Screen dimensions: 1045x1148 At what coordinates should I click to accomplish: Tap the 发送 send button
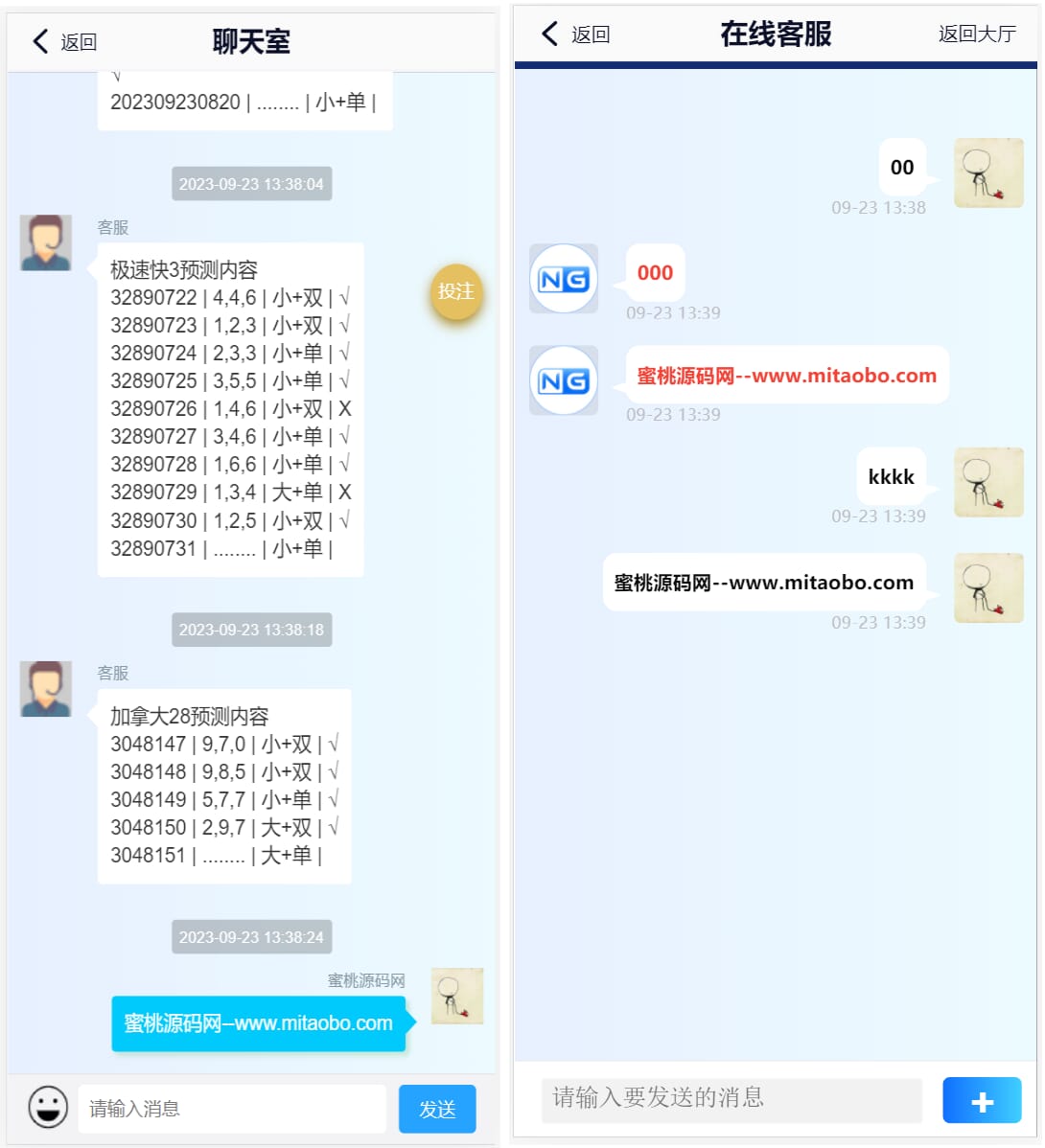pos(437,1109)
